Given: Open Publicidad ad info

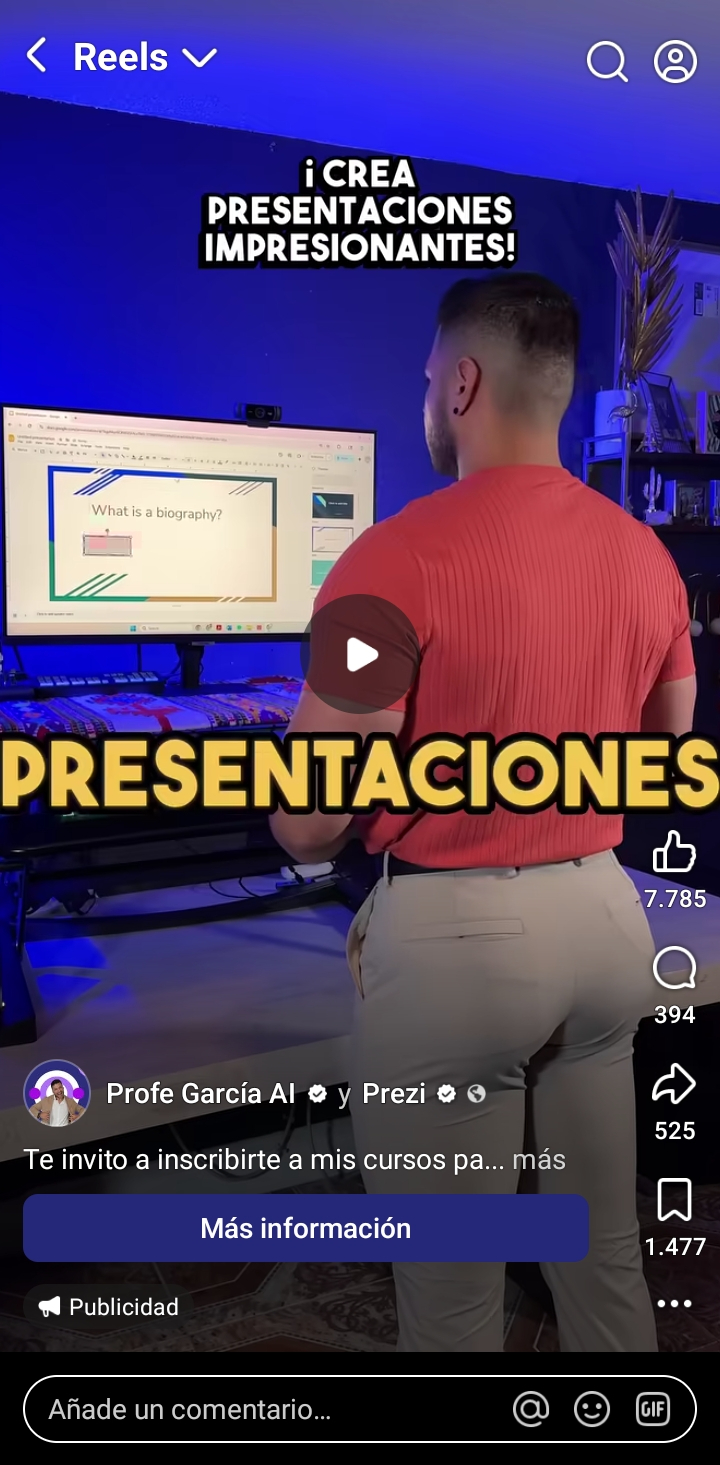Looking at the screenshot, I should 109,1306.
